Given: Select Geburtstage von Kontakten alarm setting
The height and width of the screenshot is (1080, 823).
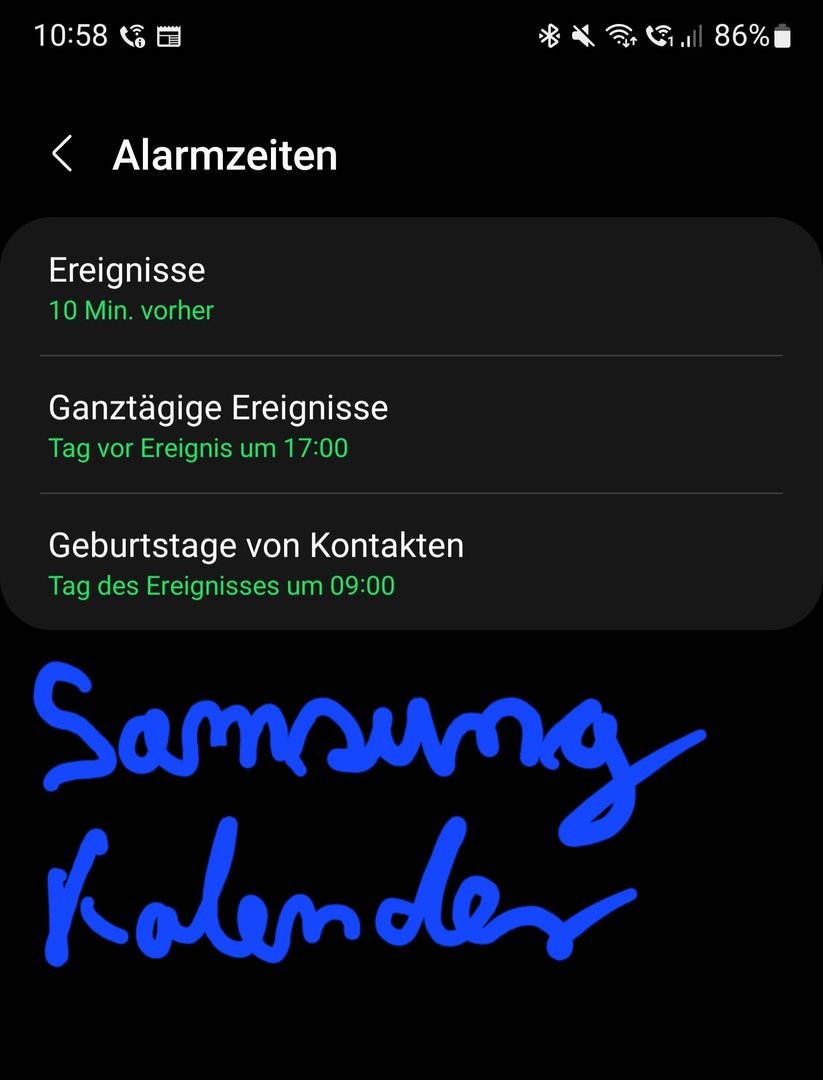Looking at the screenshot, I should click(410, 563).
